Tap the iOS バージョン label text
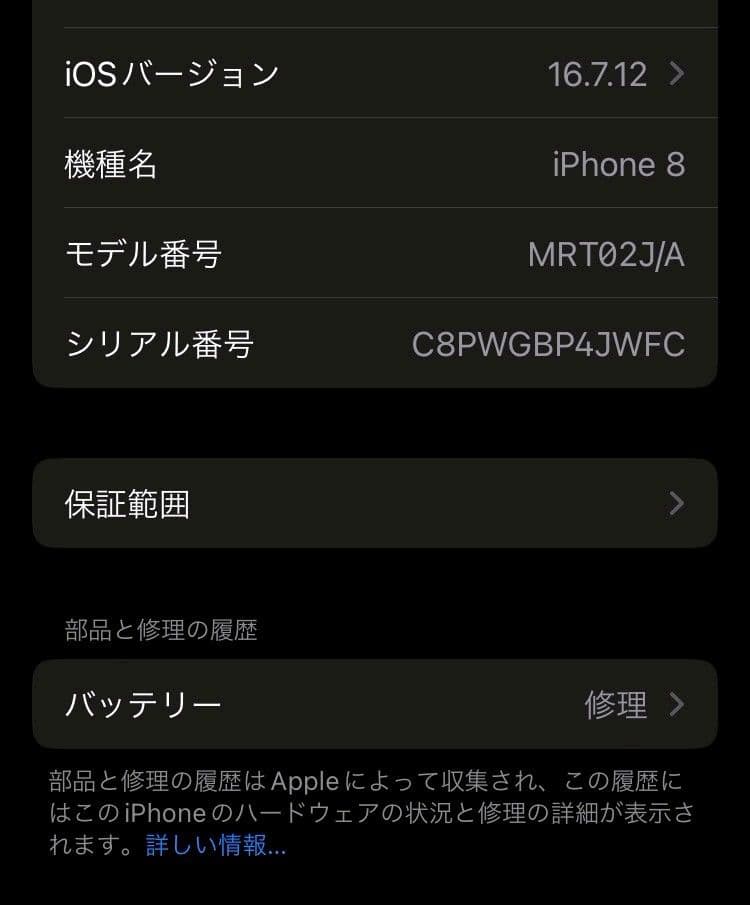Image resolution: width=750 pixels, height=905 pixels. [171, 73]
